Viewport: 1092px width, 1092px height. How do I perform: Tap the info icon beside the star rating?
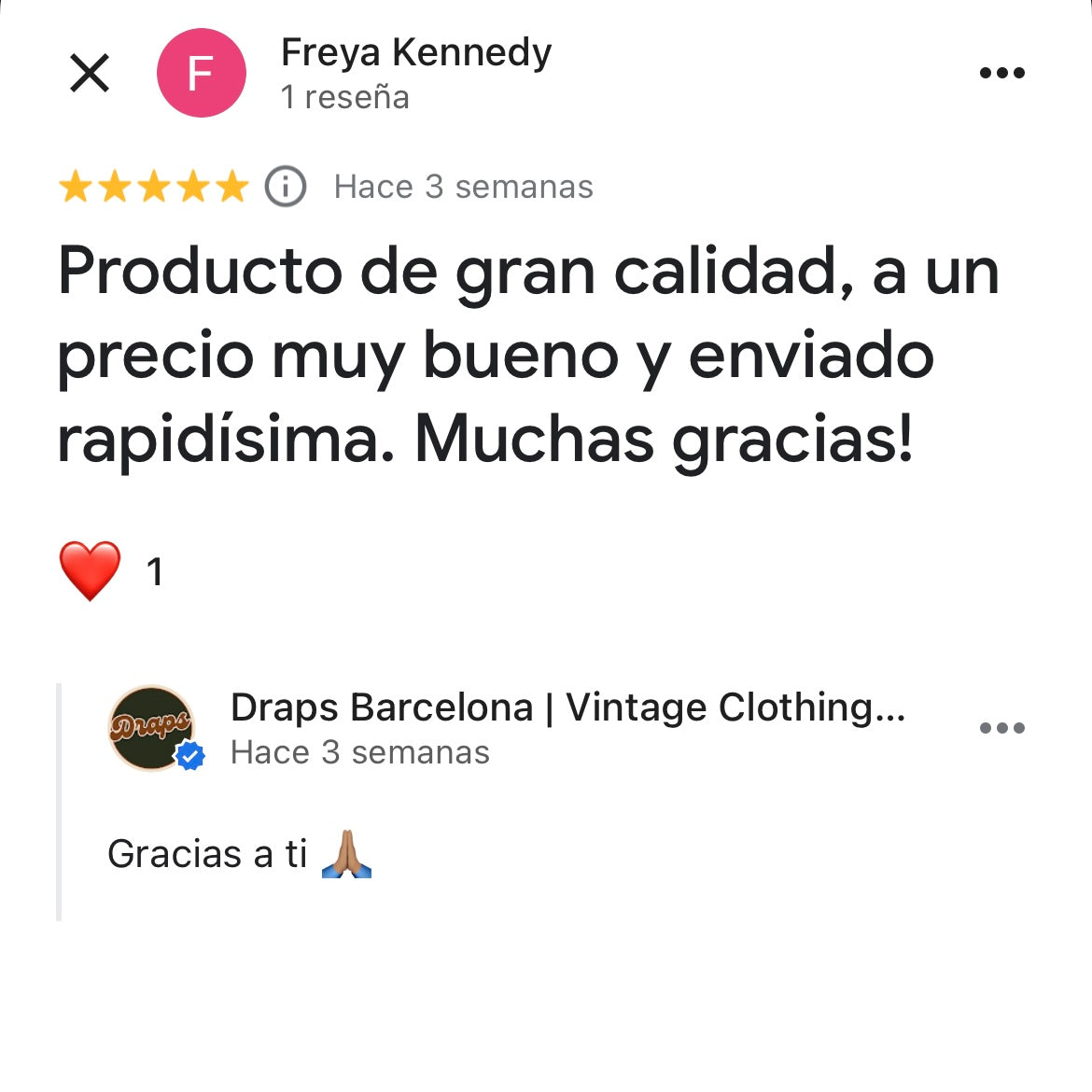286,187
